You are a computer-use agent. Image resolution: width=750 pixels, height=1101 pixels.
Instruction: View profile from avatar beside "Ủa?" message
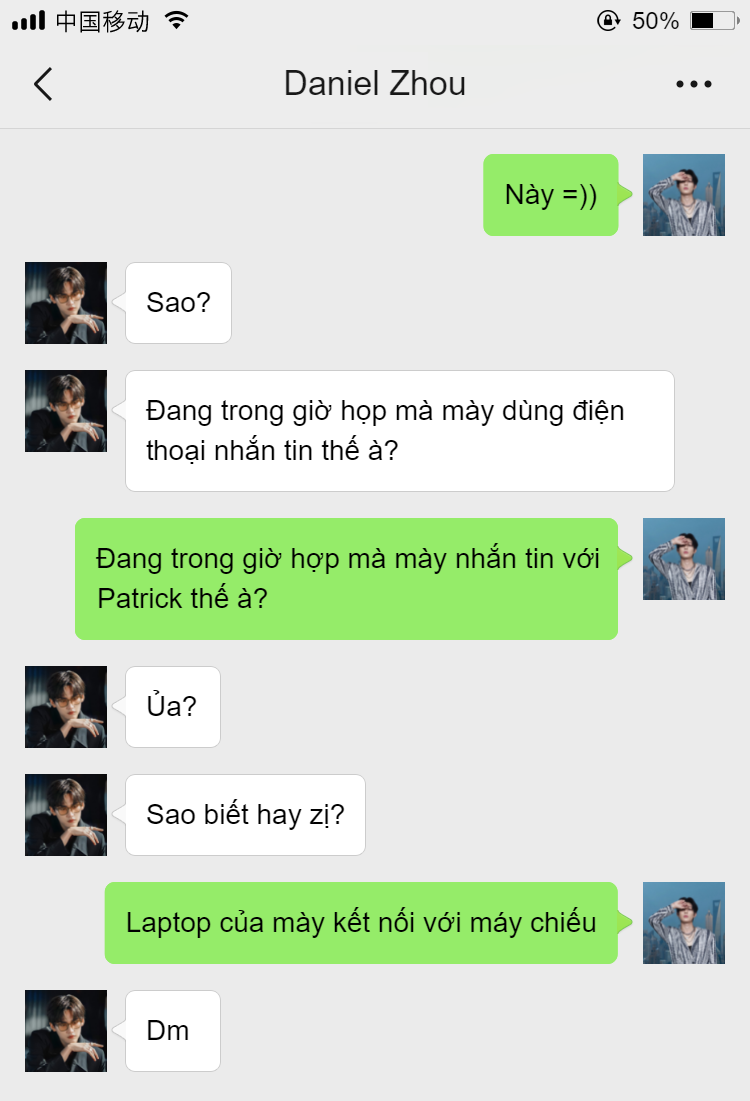pyautogui.click(x=66, y=707)
